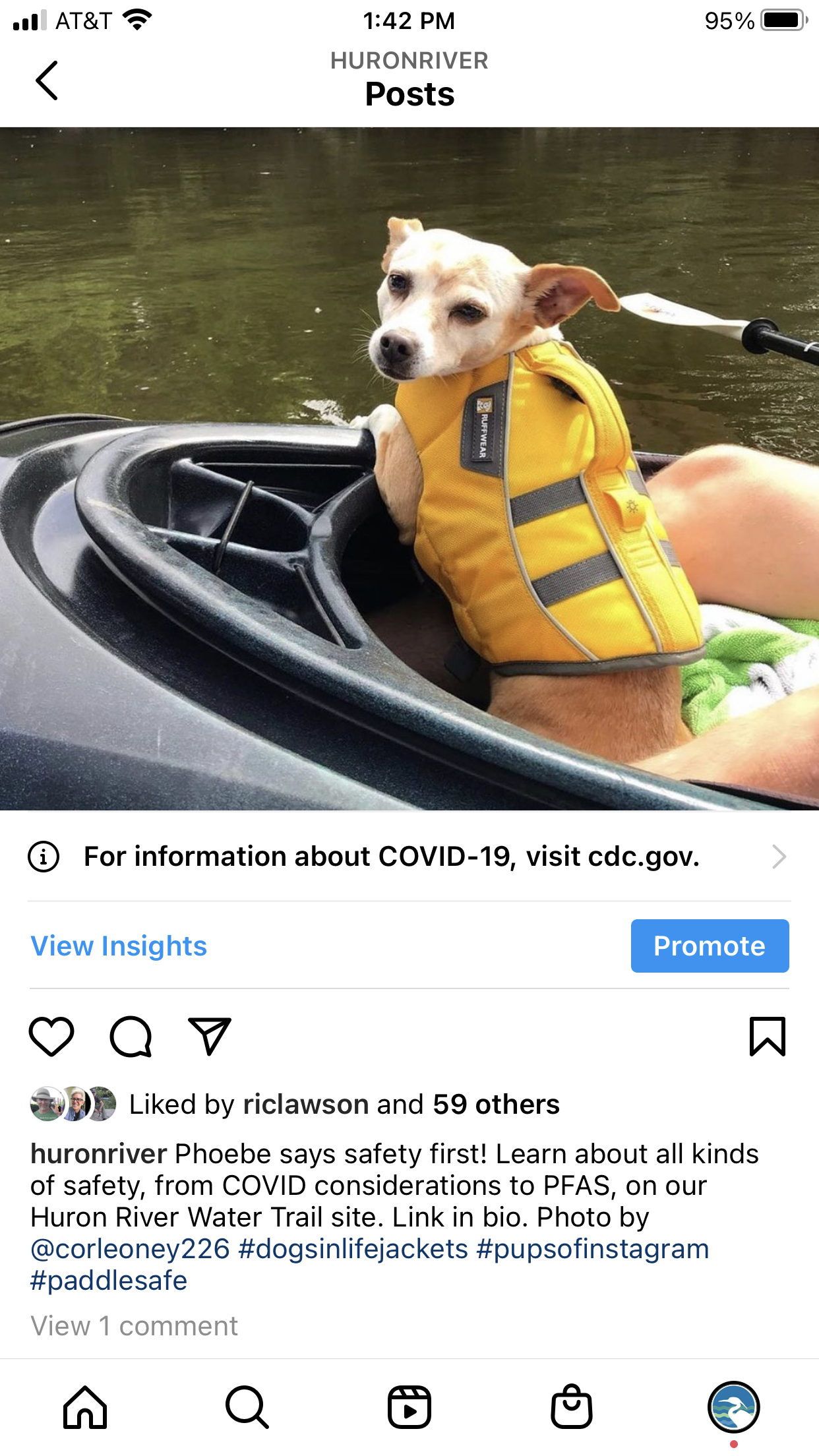Open the #paddlesafe hashtag
This screenshot has width=819, height=1456.
tap(109, 1281)
